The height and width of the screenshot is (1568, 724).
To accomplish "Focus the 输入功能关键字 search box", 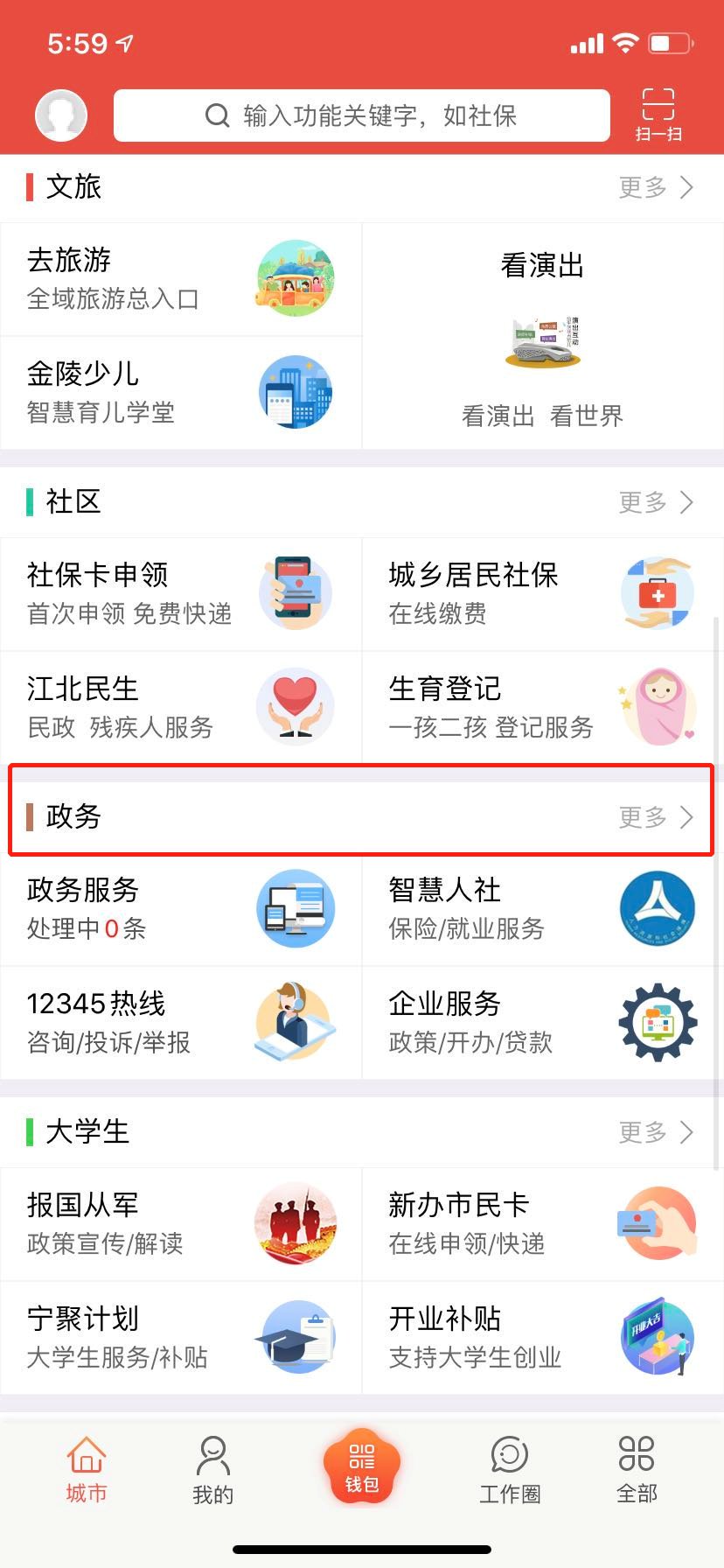I will (361, 115).
